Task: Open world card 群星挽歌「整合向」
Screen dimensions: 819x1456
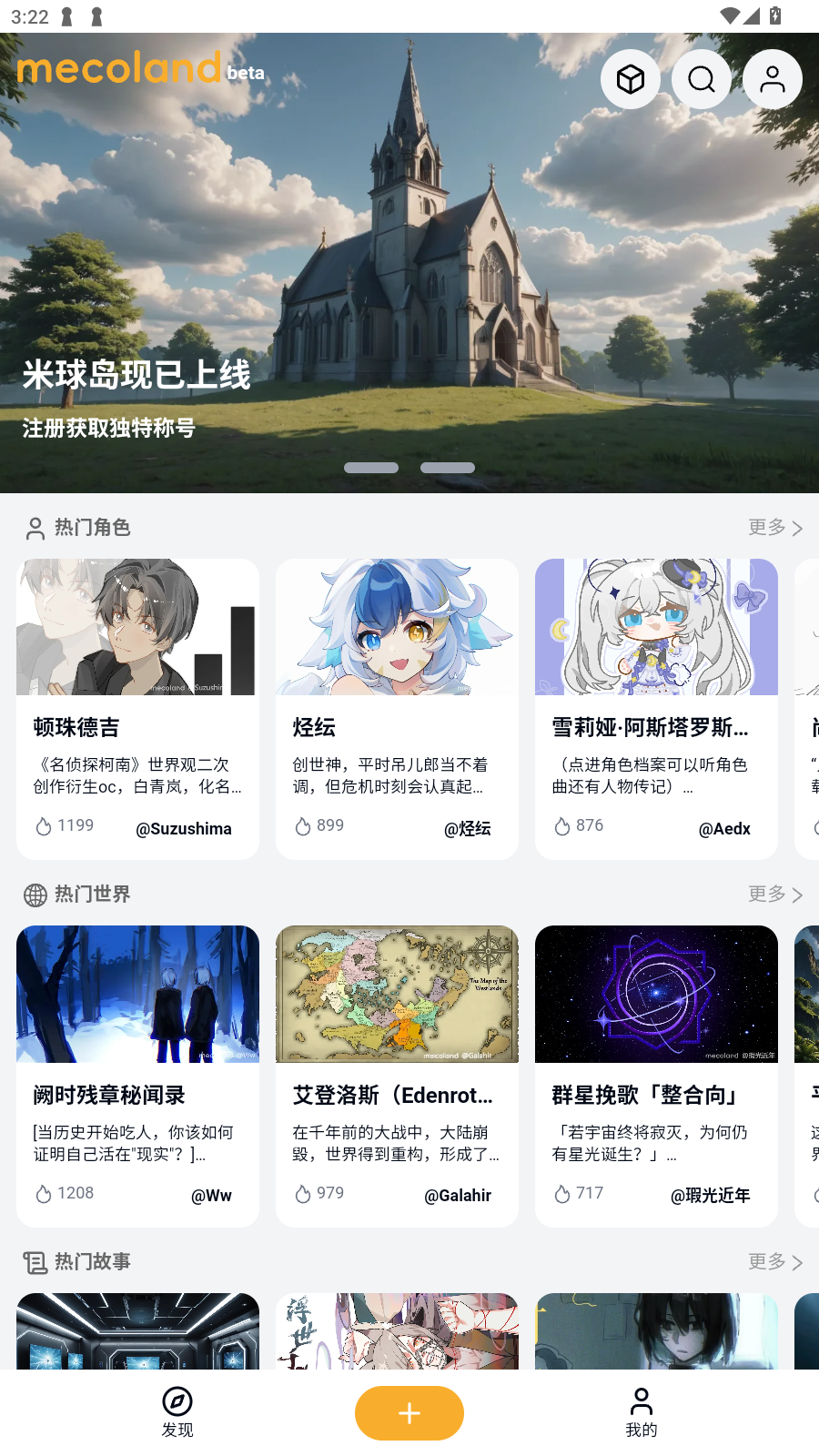Action: point(656,1076)
